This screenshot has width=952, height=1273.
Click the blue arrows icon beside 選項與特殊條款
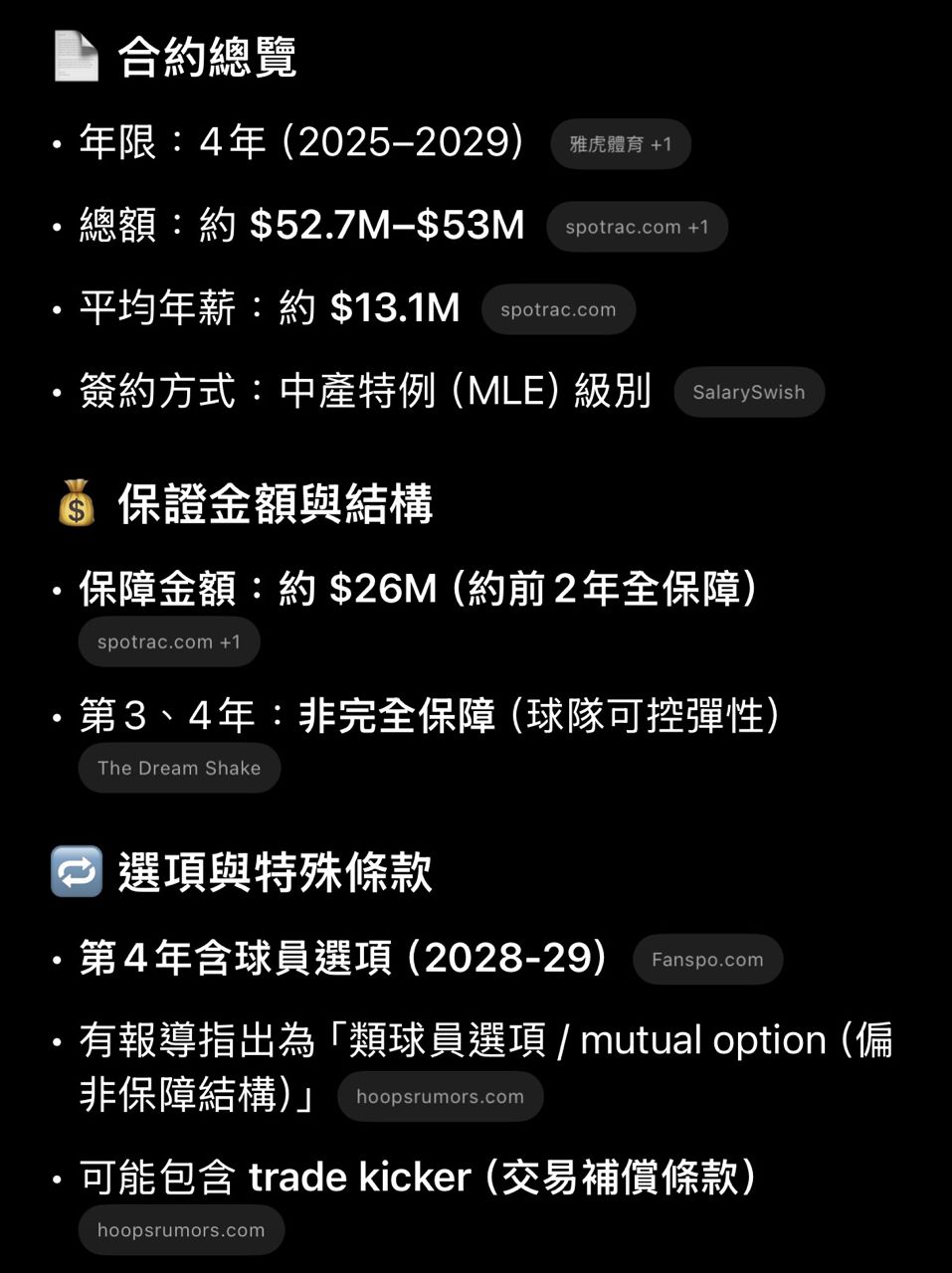click(77, 869)
